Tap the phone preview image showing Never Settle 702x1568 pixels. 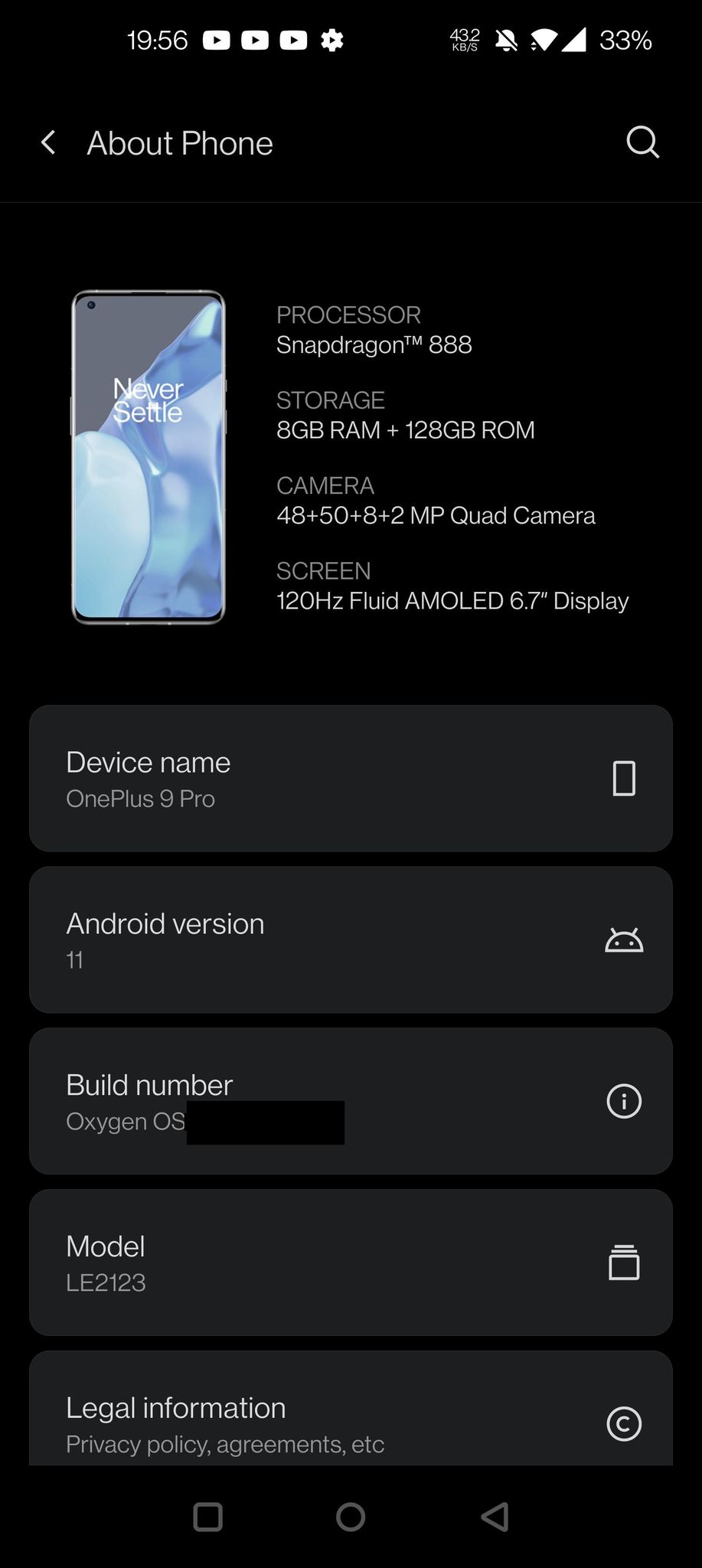coord(148,458)
